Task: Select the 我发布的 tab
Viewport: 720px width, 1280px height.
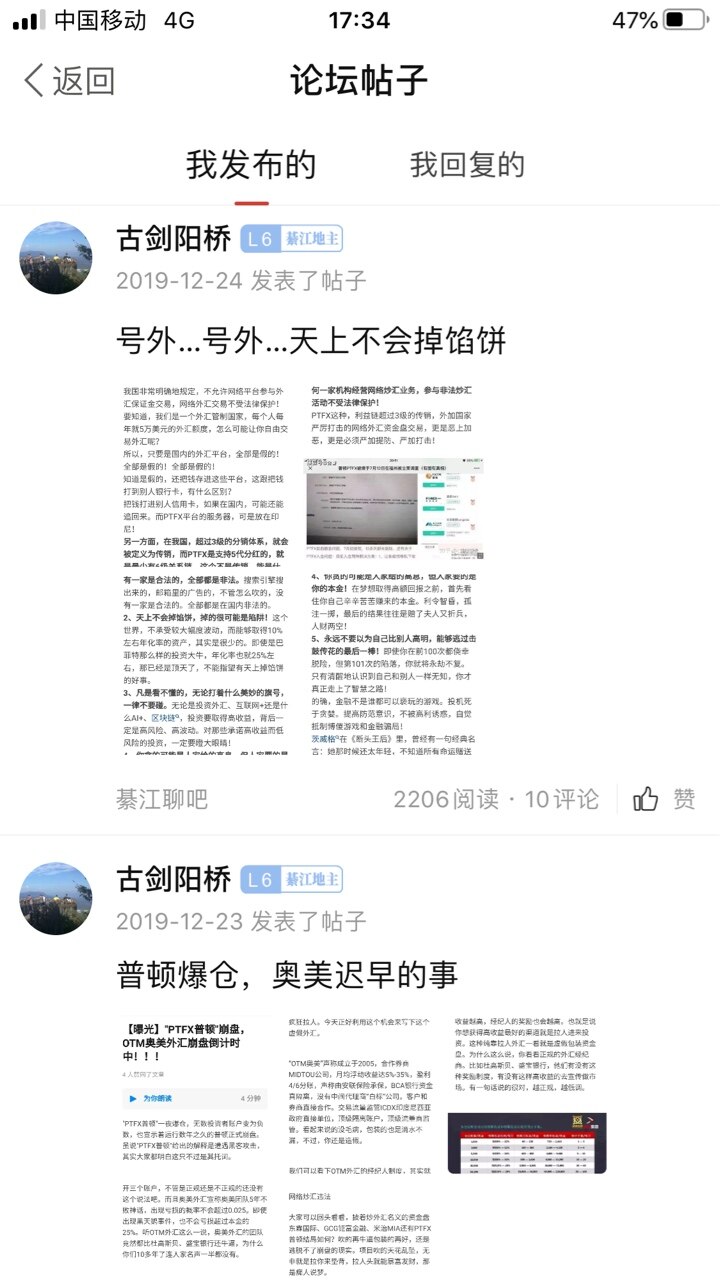Action: [x=251, y=164]
